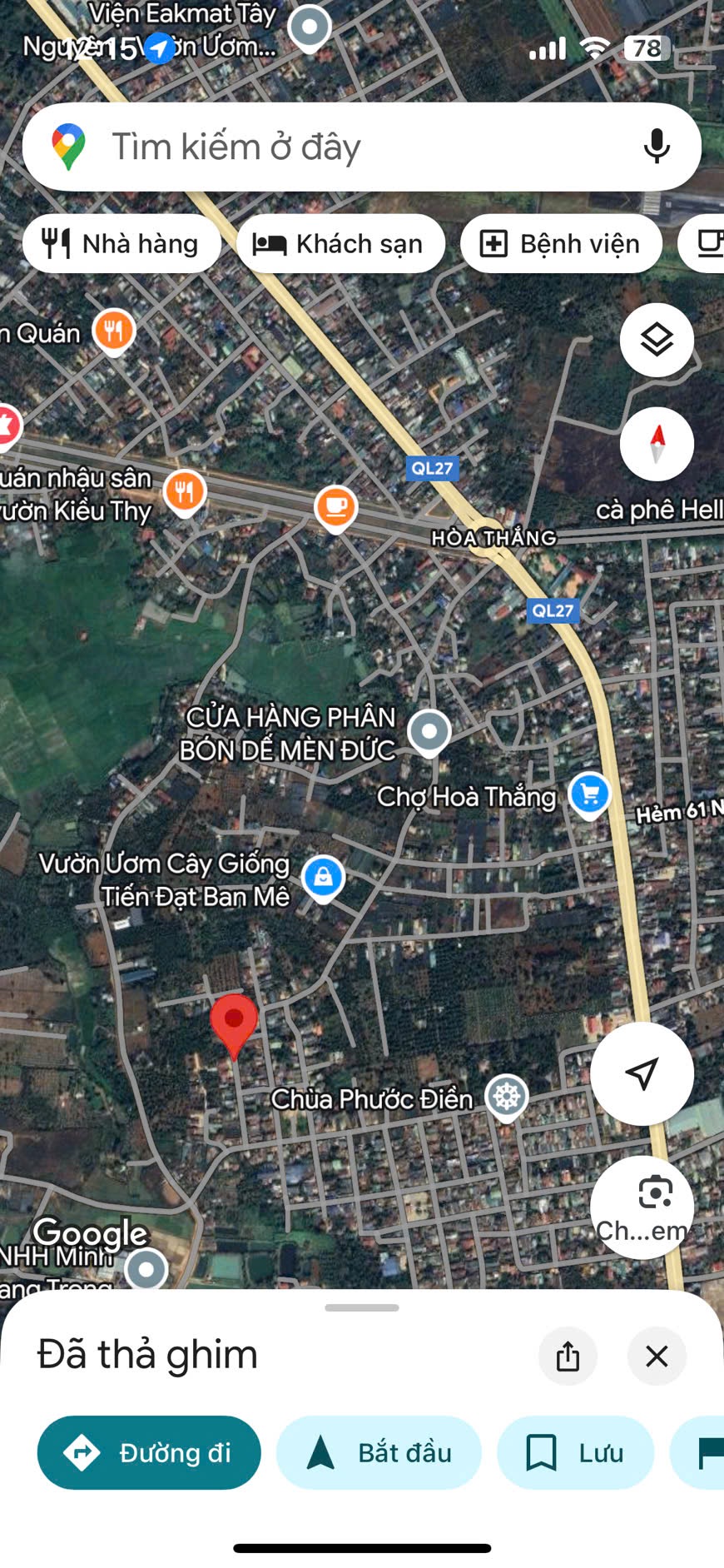724x1568 pixels.
Task: Open the map layers button
Action: pyautogui.click(x=657, y=340)
